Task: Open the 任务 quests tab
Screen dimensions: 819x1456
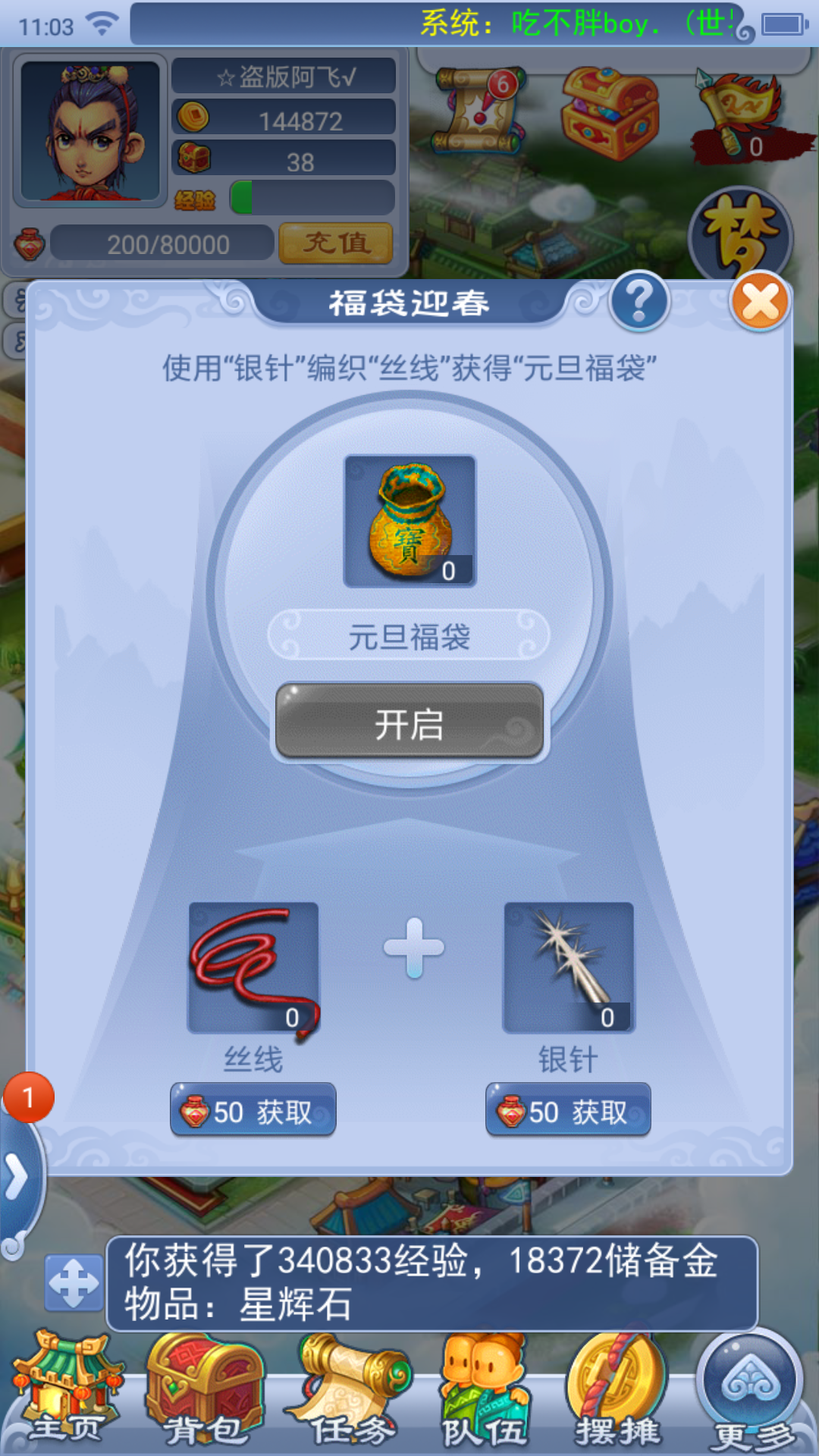Action: 350,1394
